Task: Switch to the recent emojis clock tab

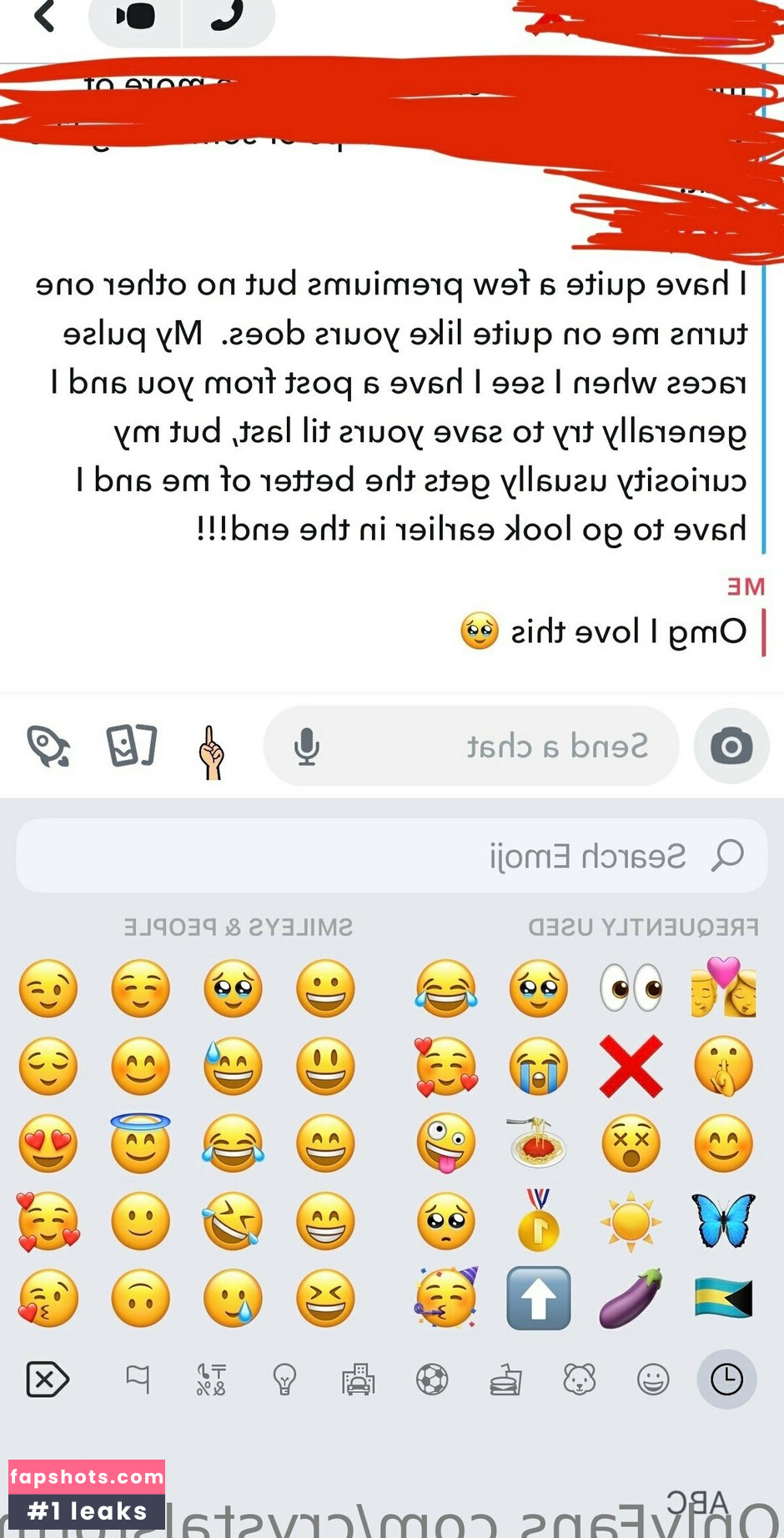Action: pos(726,1379)
